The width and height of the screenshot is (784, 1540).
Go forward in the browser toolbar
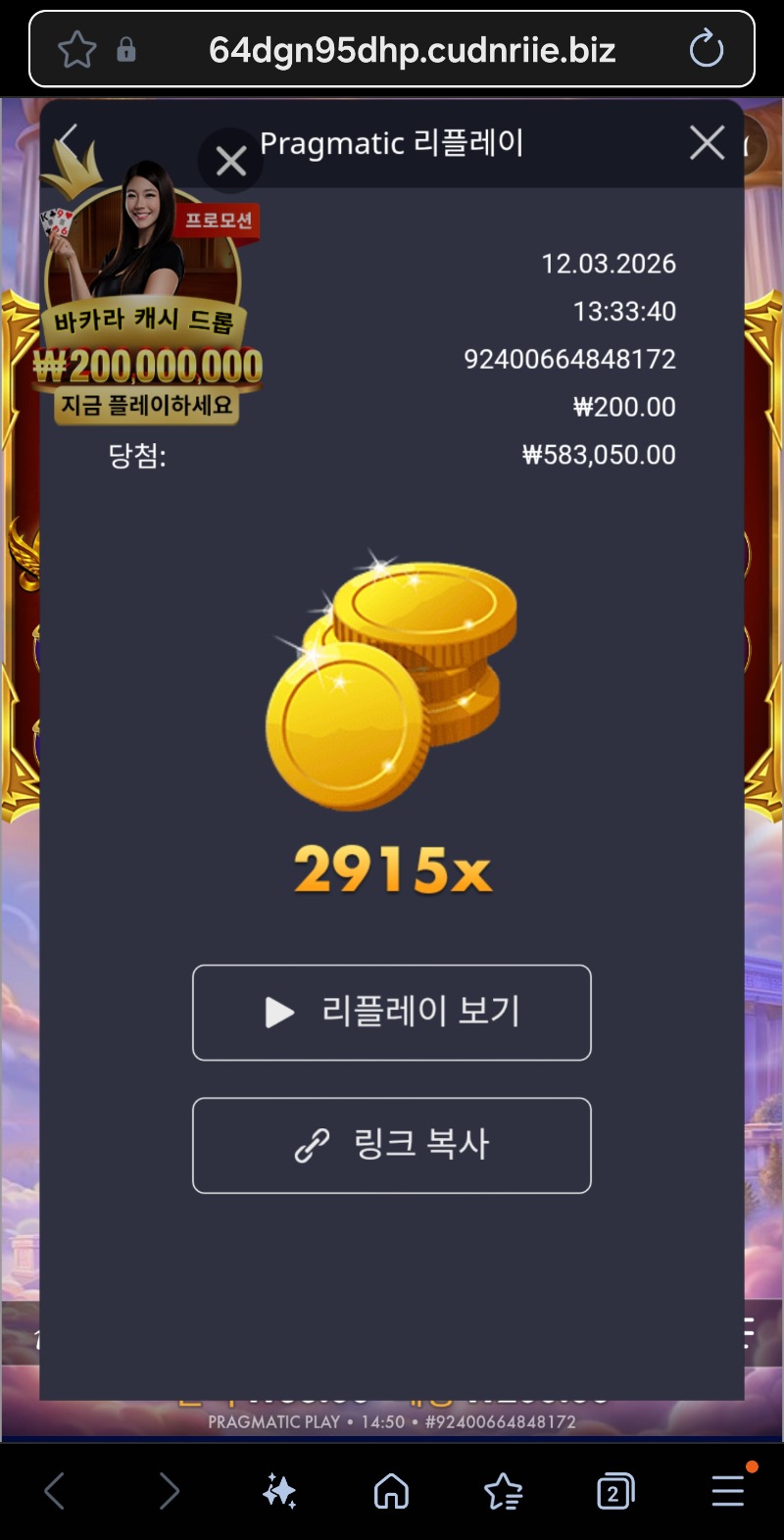coord(169,1491)
